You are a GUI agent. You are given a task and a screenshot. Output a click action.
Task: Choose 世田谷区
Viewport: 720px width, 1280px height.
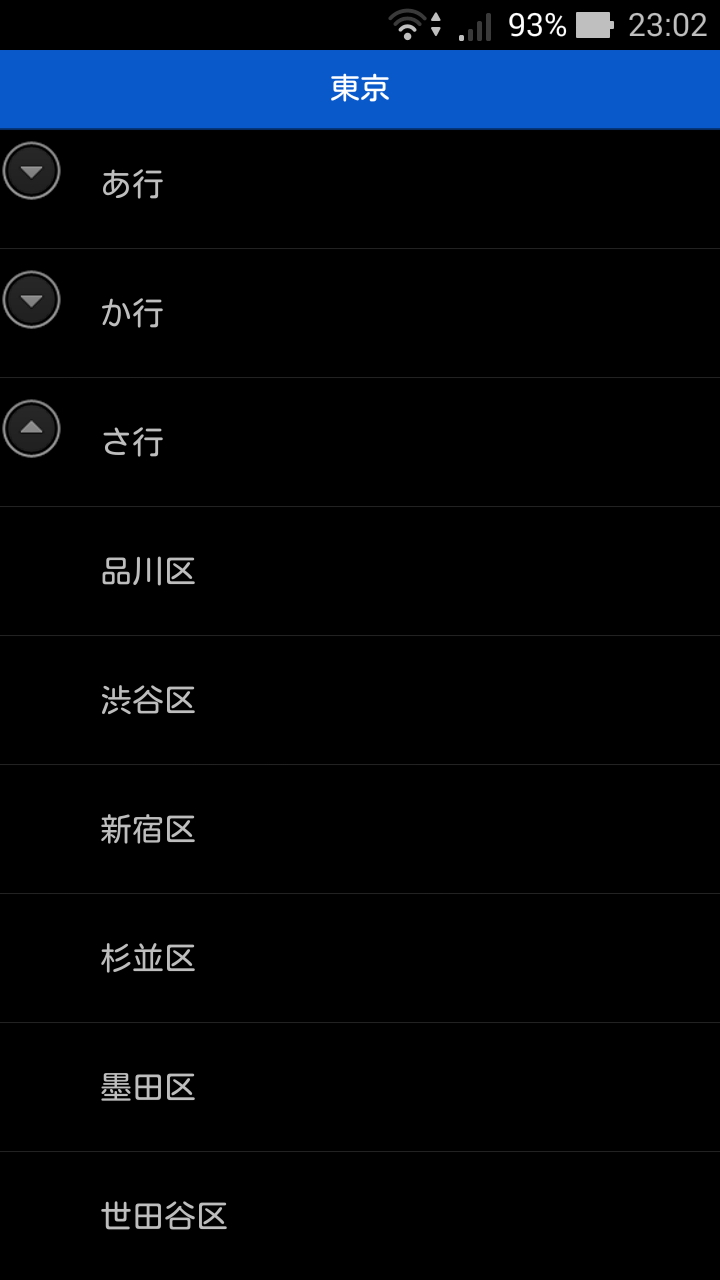tap(164, 1217)
